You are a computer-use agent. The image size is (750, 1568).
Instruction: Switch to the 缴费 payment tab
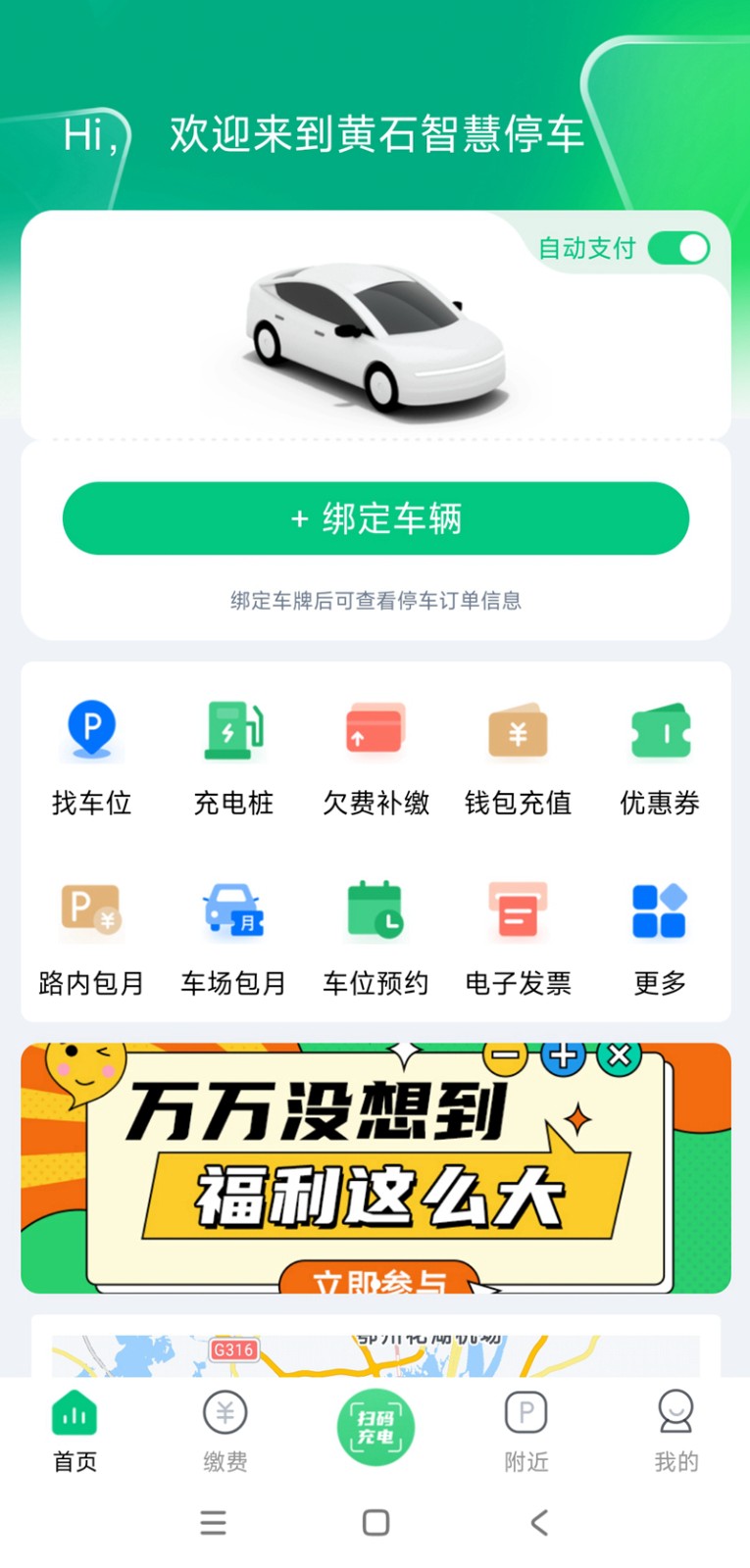[x=225, y=1431]
